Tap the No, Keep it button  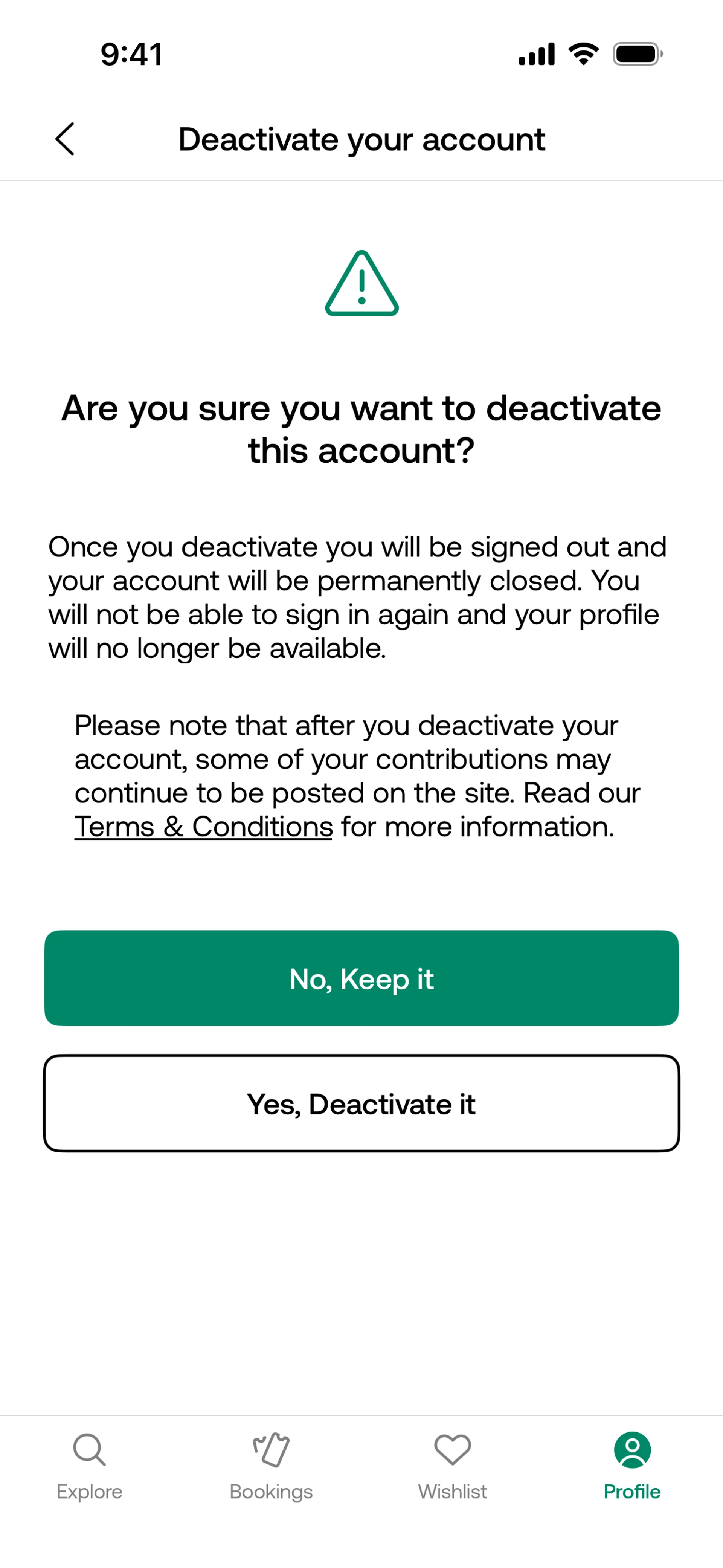tap(361, 978)
